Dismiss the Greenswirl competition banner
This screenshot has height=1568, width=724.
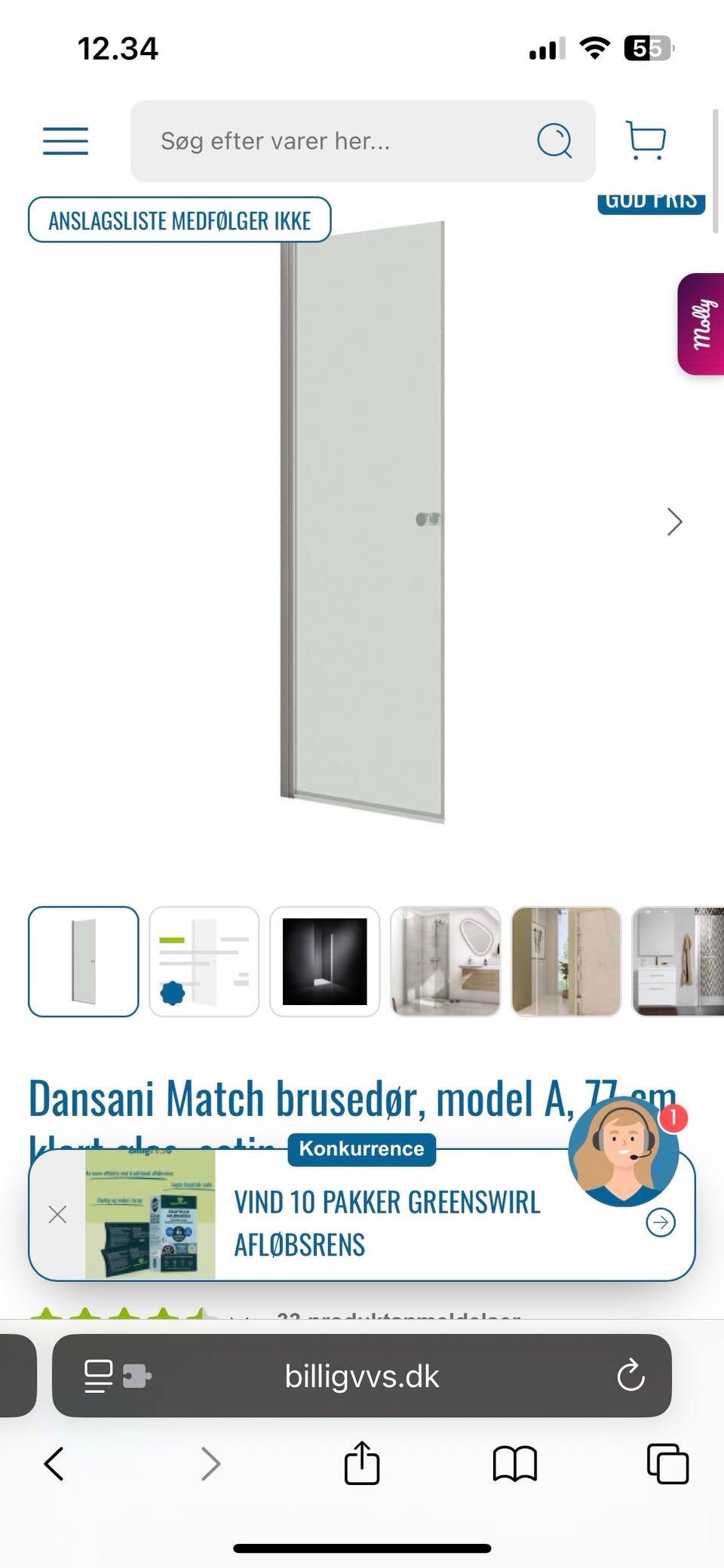[57, 1214]
